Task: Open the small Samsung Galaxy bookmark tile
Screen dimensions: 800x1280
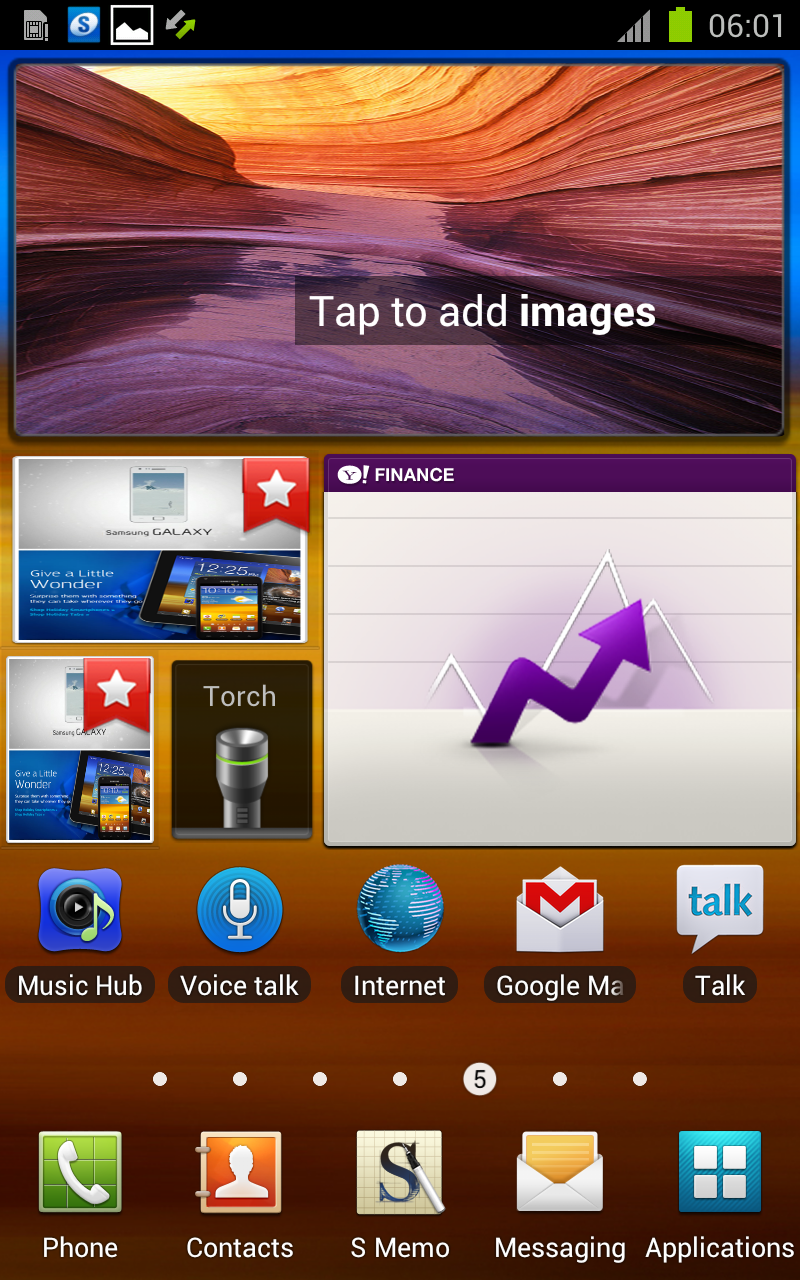Action: click(80, 749)
